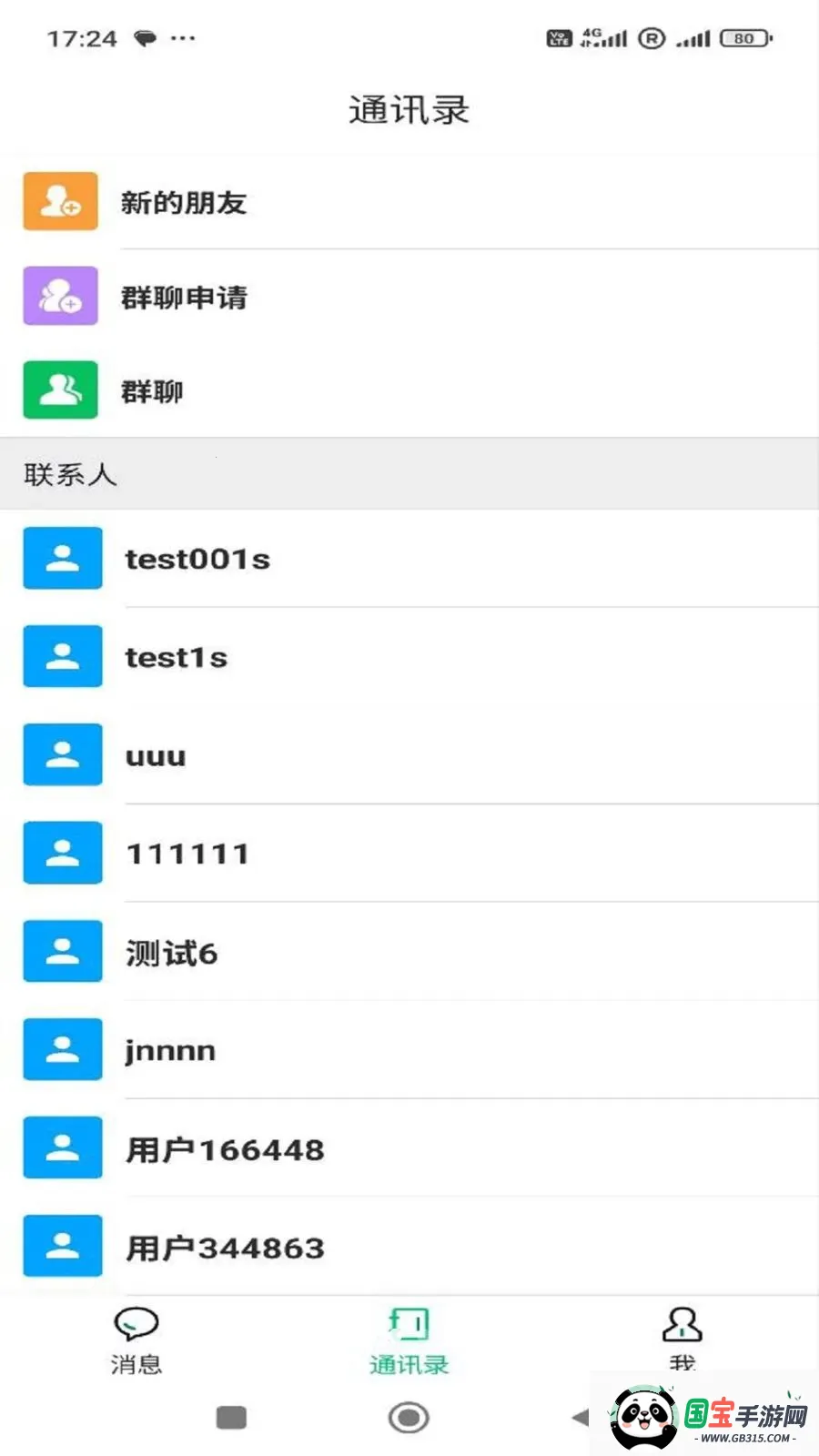Tap the 我 profile icon bottom right
Viewport: 819px width, 1456px height.
pyautogui.click(x=681, y=1327)
